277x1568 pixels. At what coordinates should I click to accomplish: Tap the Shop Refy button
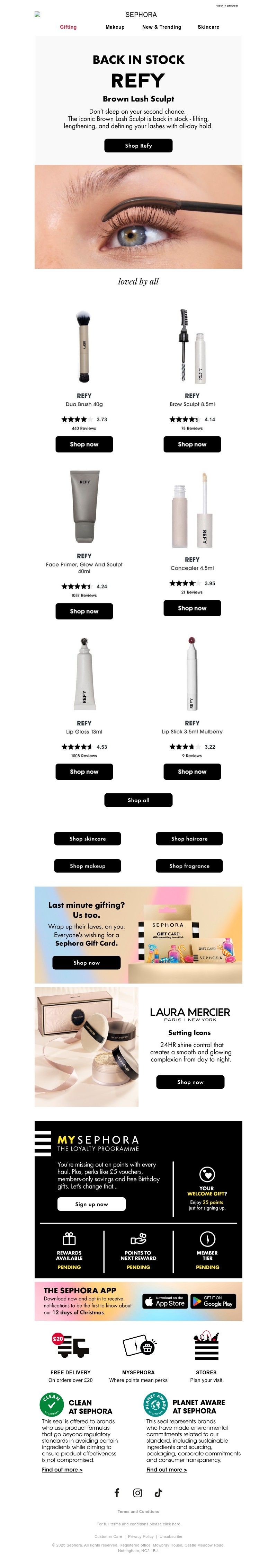[x=138, y=146]
